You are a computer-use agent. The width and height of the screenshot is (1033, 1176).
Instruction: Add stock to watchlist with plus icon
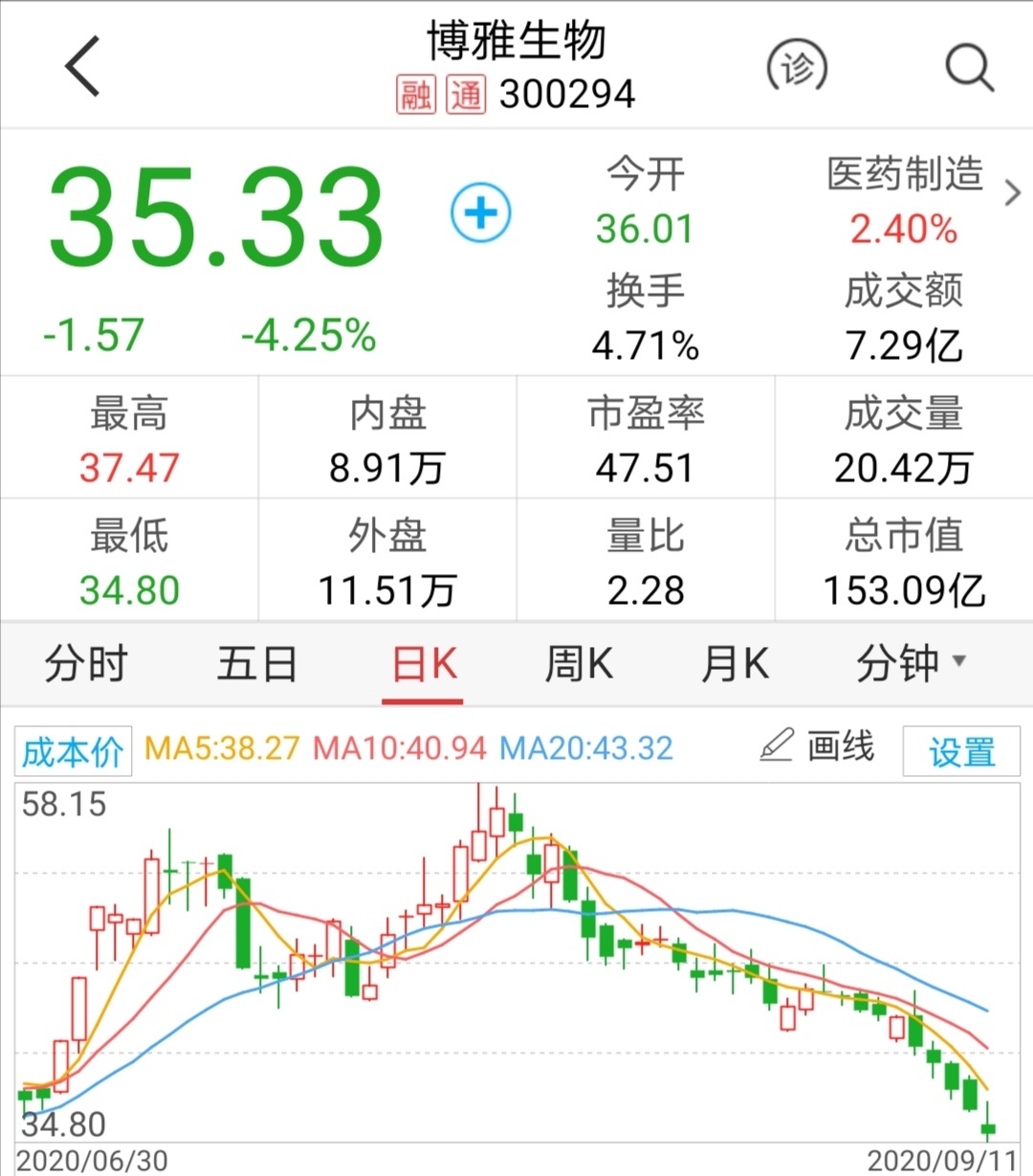pos(481,211)
